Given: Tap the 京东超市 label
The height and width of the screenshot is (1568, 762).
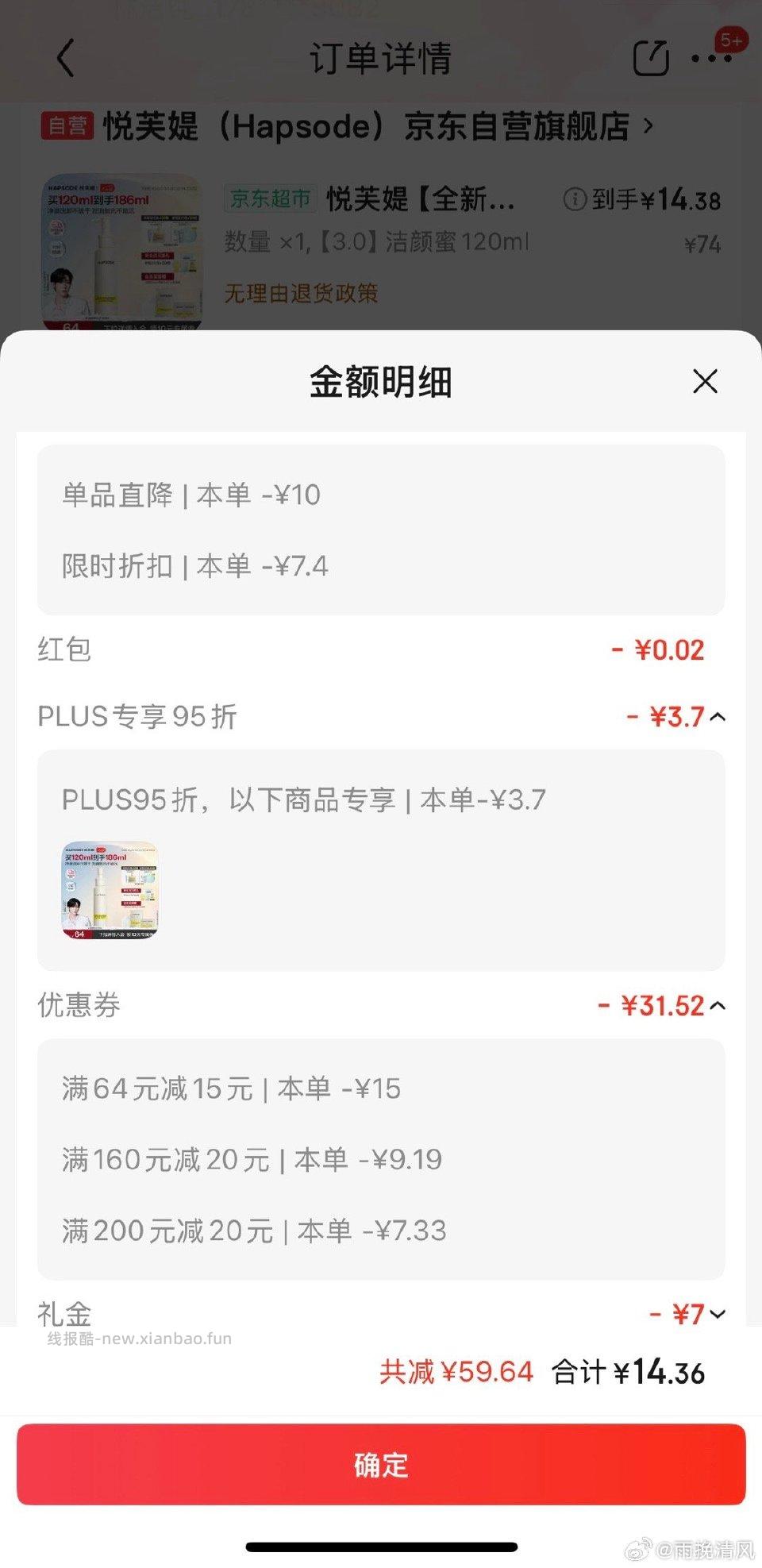Looking at the screenshot, I should tap(270, 199).
